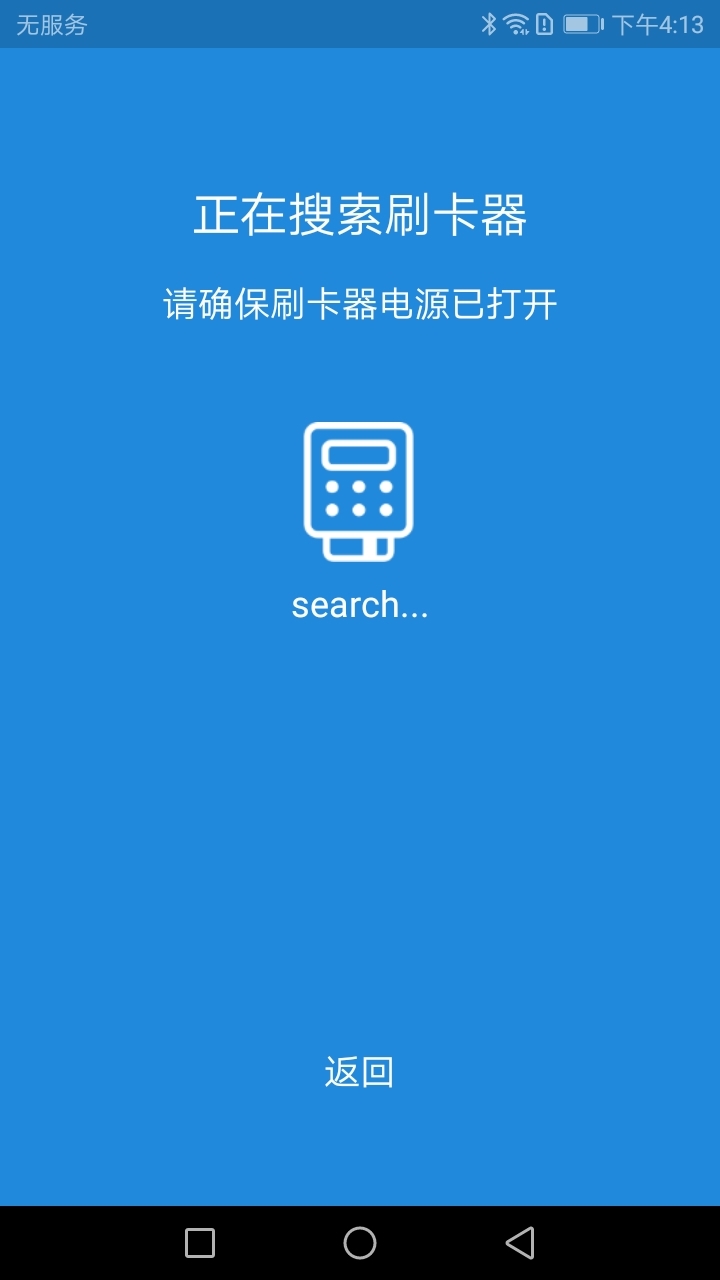Select the Bluetooth status bar icon
This screenshot has height=1280, width=720.
tap(488, 24)
